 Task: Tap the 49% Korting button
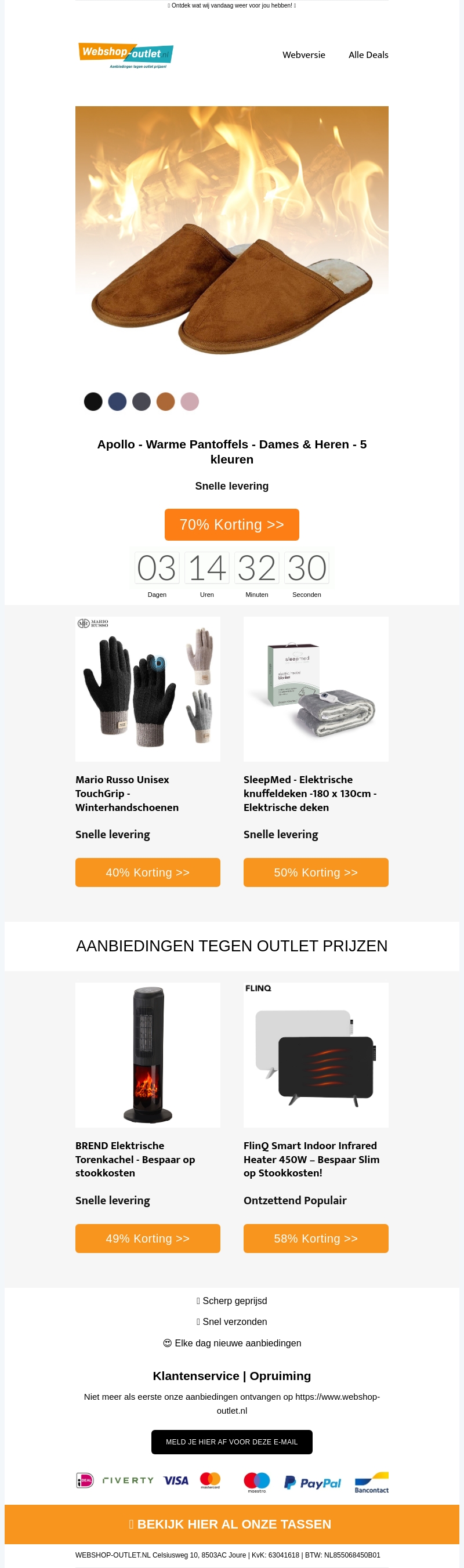pyautogui.click(x=147, y=1238)
